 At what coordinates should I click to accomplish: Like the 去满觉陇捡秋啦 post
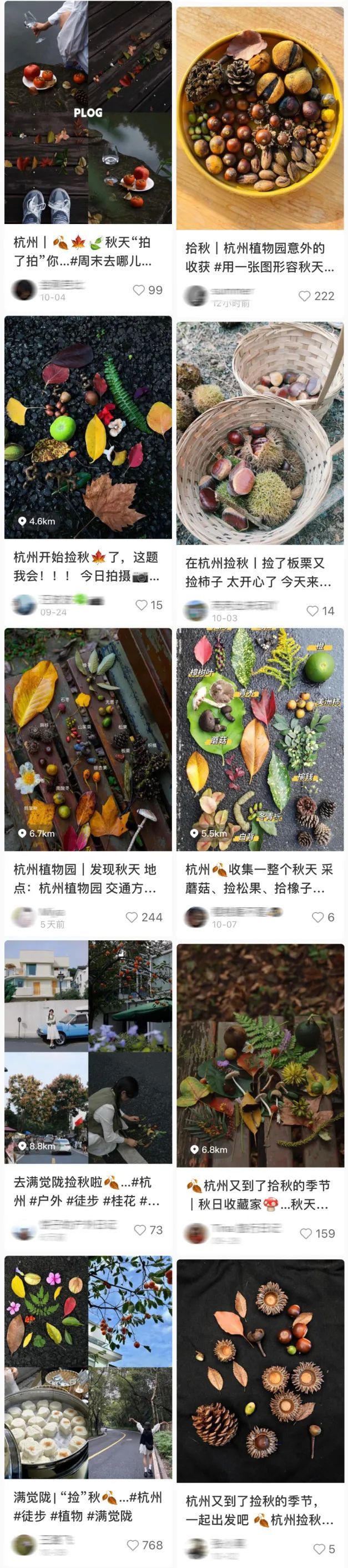(140, 1230)
